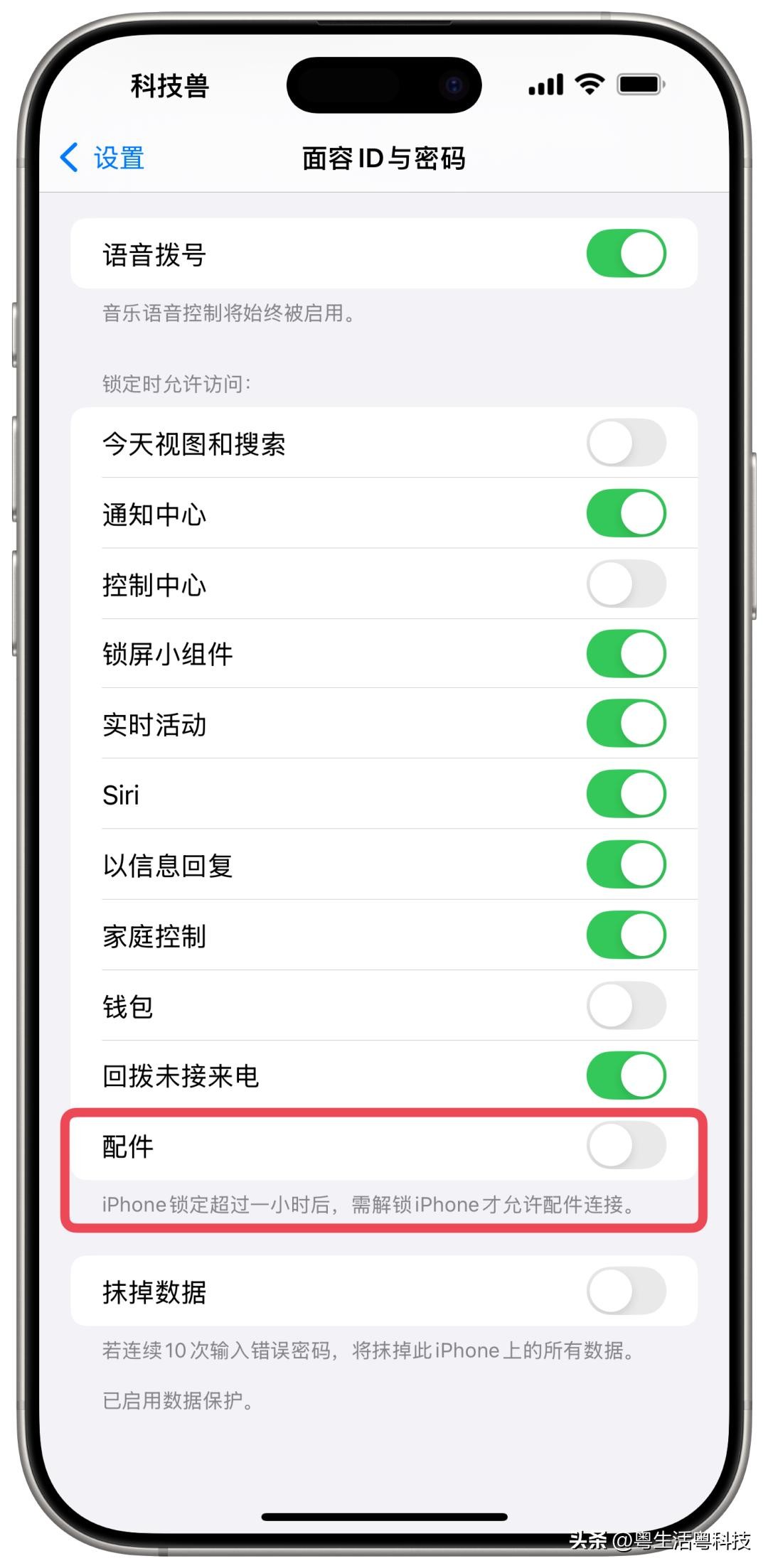The height and width of the screenshot is (1568, 768).
Task: Toggle the 家庭控制 switch
Action: click(626, 935)
